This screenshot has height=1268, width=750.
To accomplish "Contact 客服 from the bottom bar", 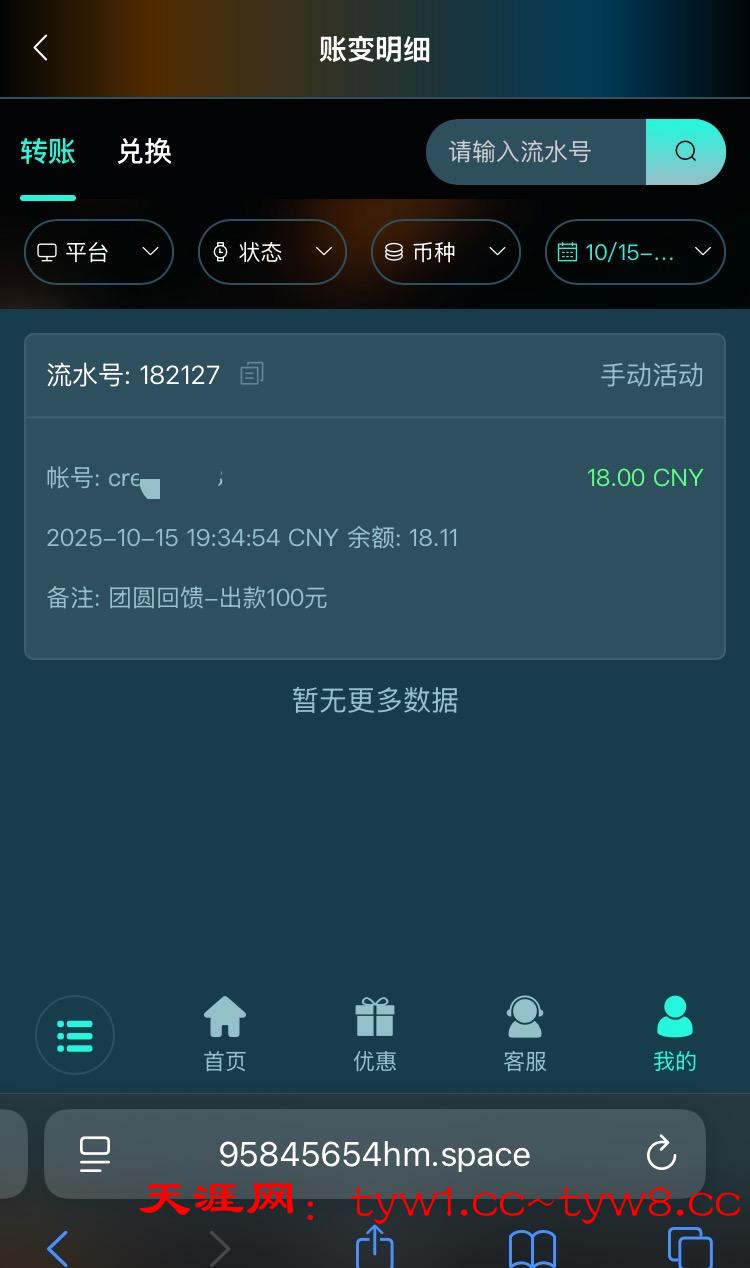I will [525, 1035].
